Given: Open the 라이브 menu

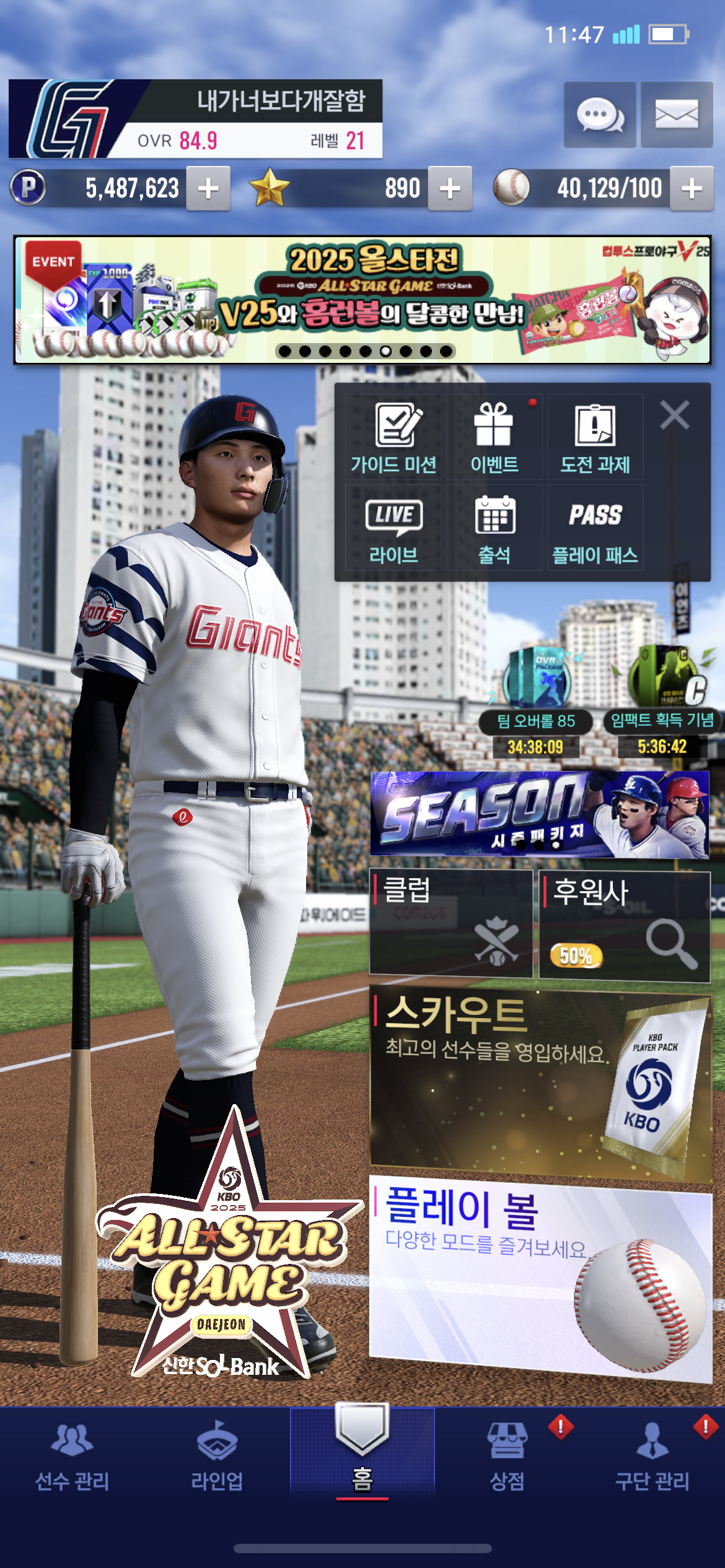Looking at the screenshot, I should [x=393, y=528].
